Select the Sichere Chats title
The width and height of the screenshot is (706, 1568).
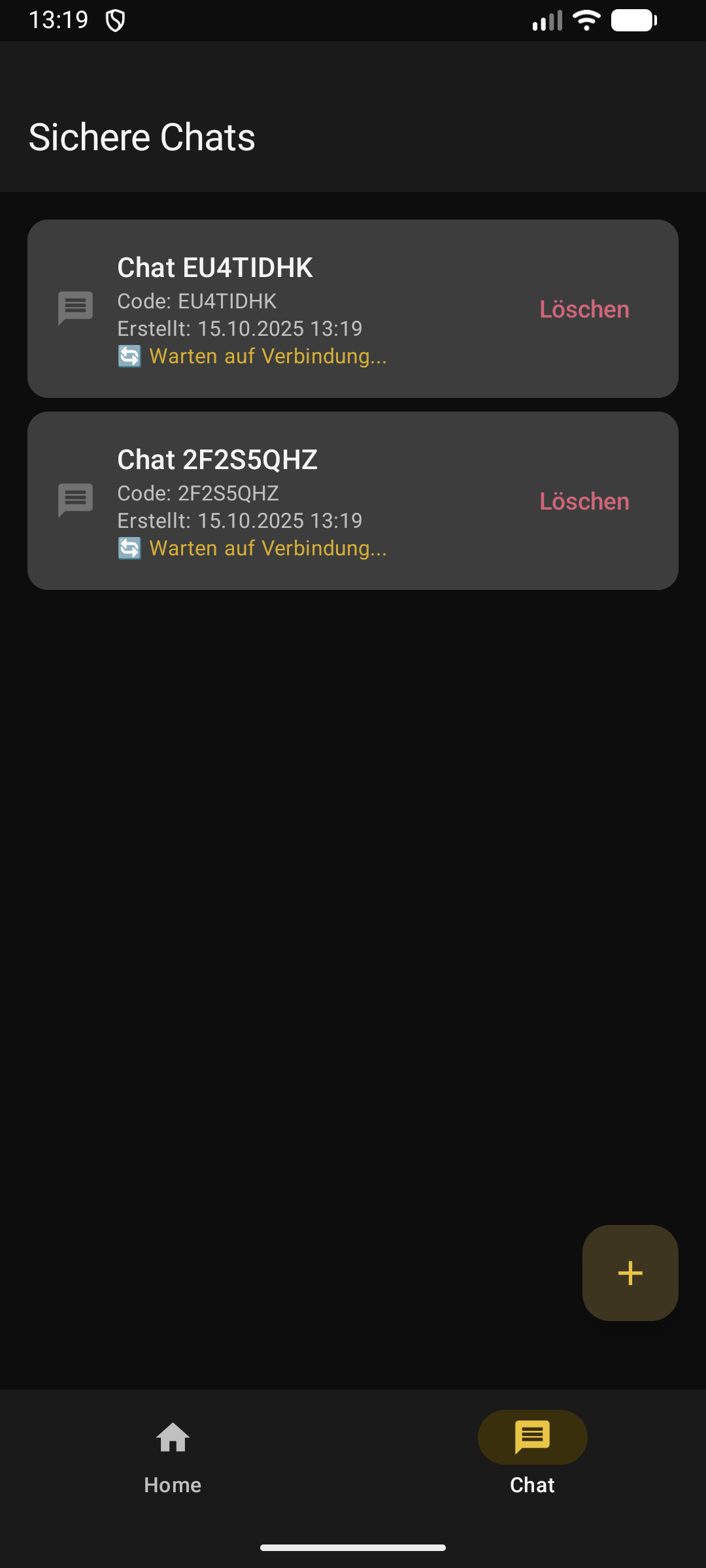click(x=141, y=137)
